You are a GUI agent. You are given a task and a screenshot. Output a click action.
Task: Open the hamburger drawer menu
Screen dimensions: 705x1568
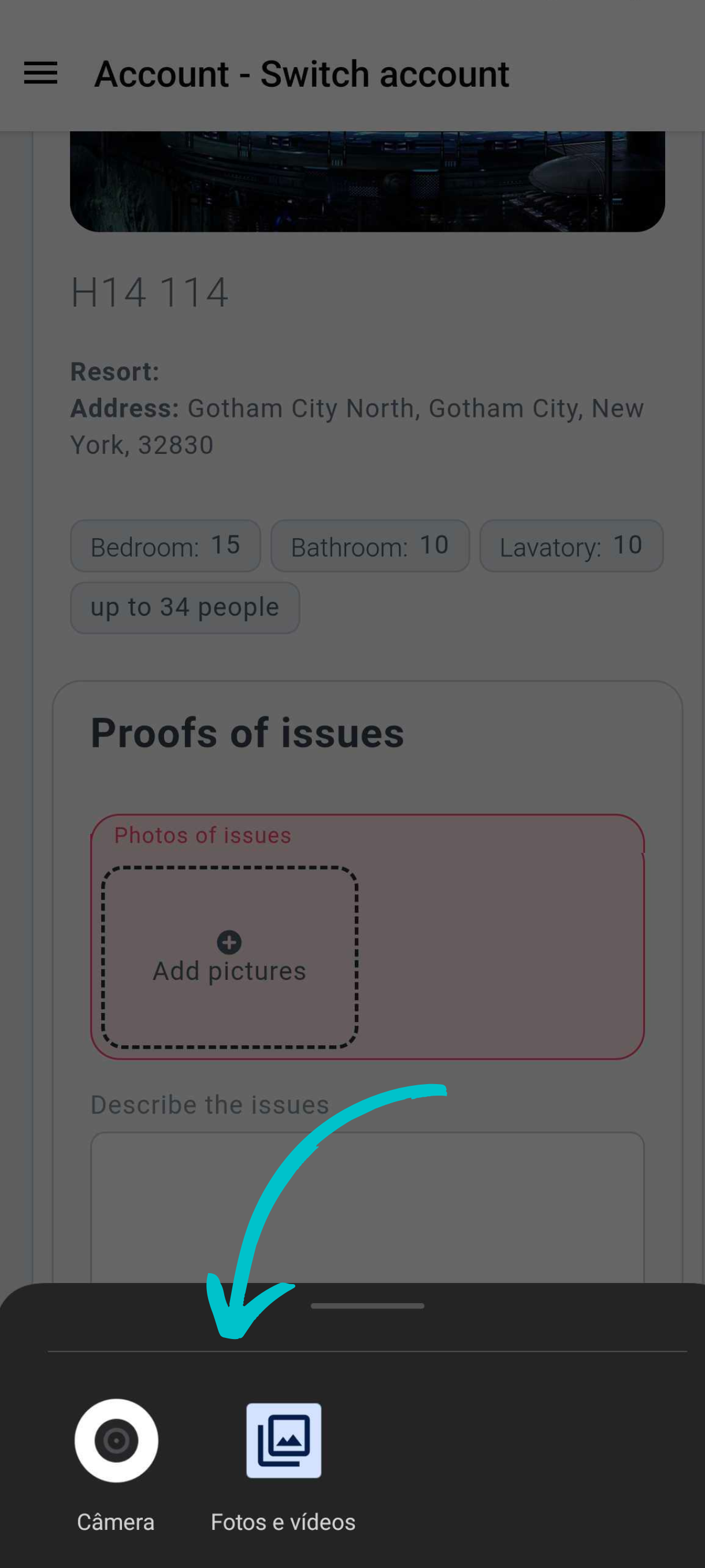(41, 73)
